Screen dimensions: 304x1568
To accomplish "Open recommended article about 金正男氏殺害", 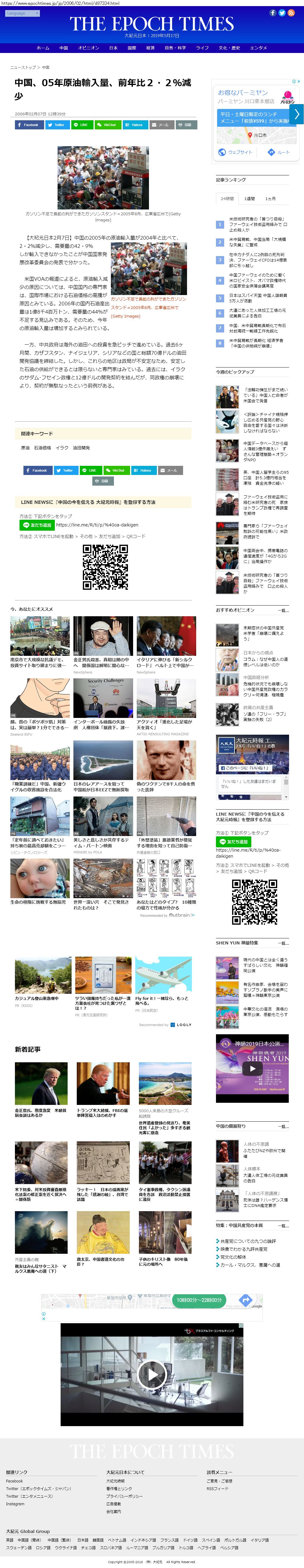I will tap(102, 662).
